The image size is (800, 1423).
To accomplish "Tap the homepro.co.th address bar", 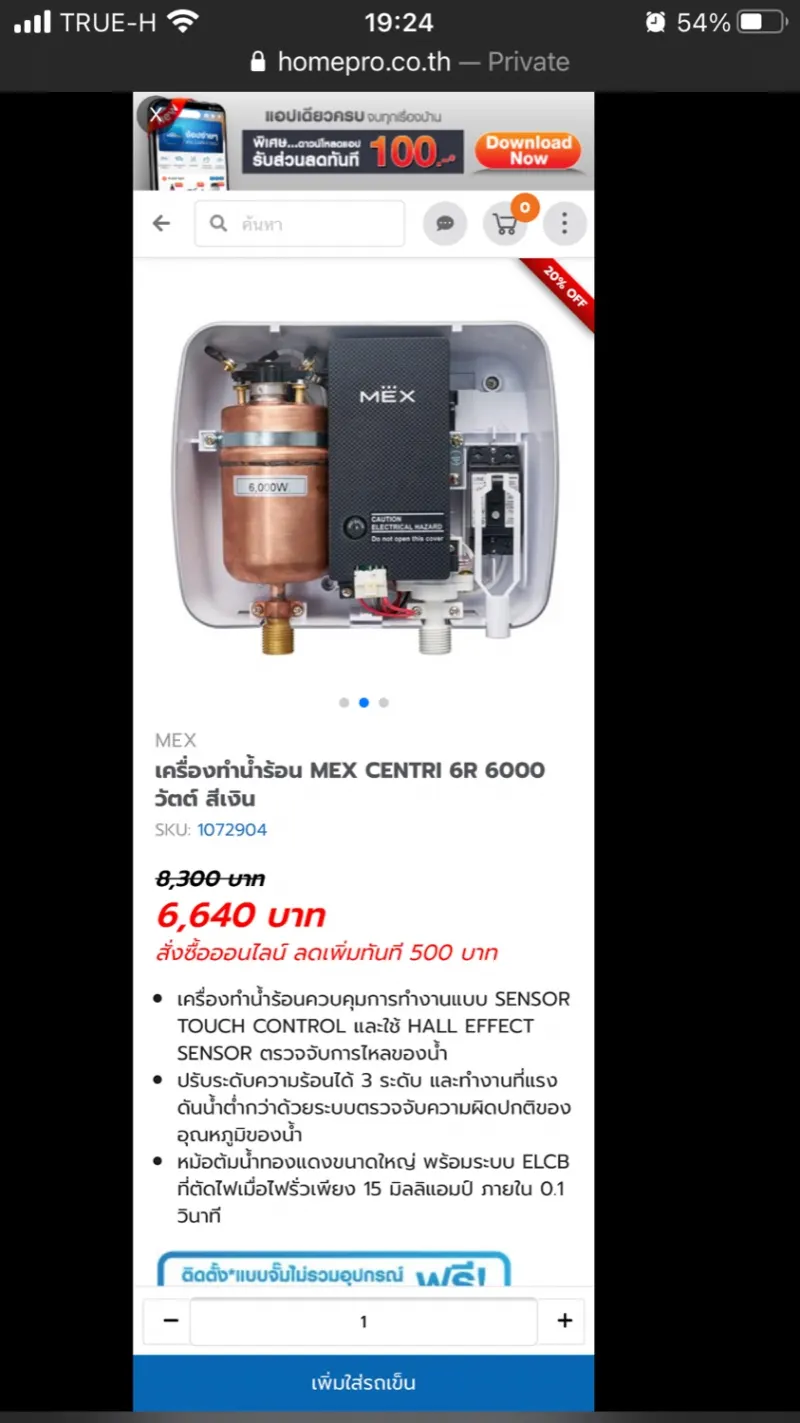I will (410, 62).
